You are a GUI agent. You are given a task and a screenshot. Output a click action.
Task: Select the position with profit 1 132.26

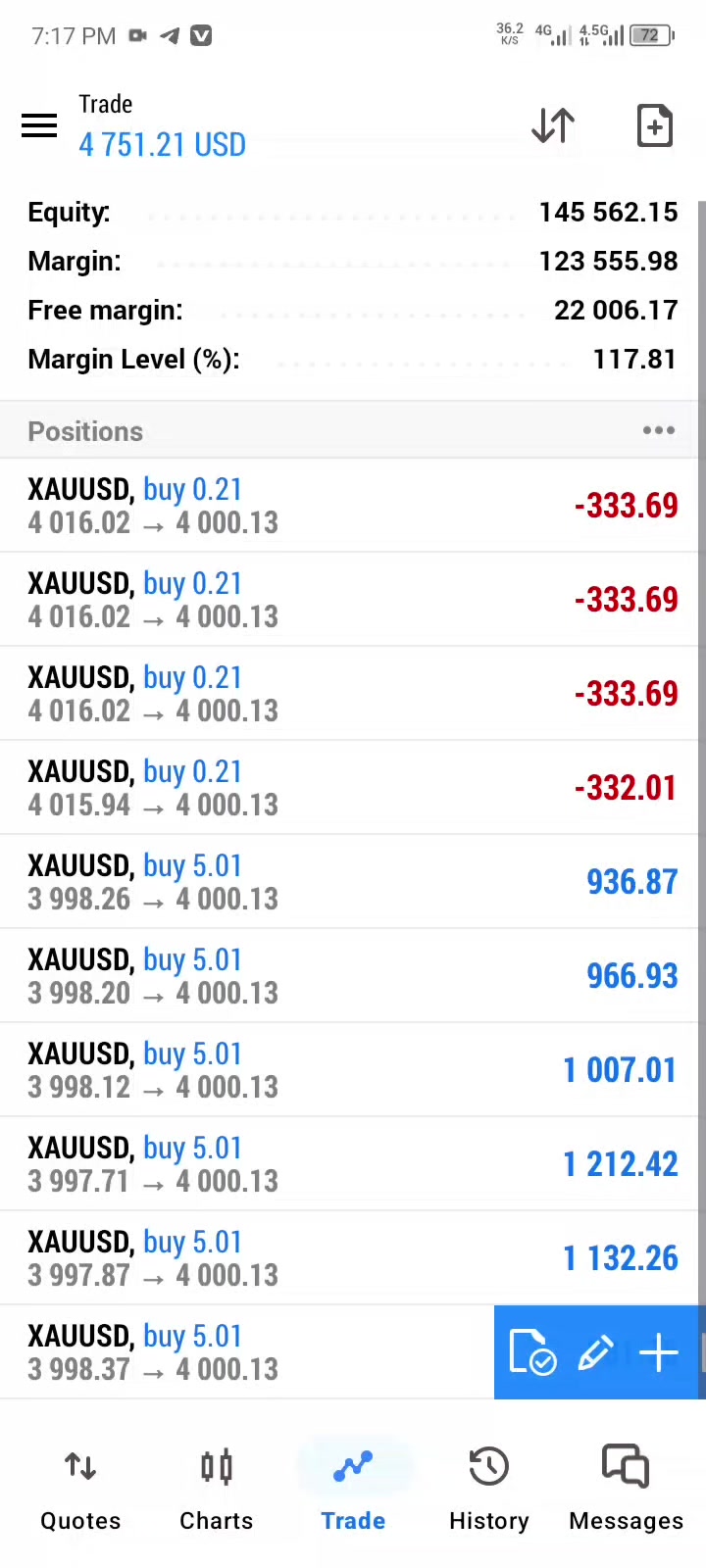[353, 1258]
